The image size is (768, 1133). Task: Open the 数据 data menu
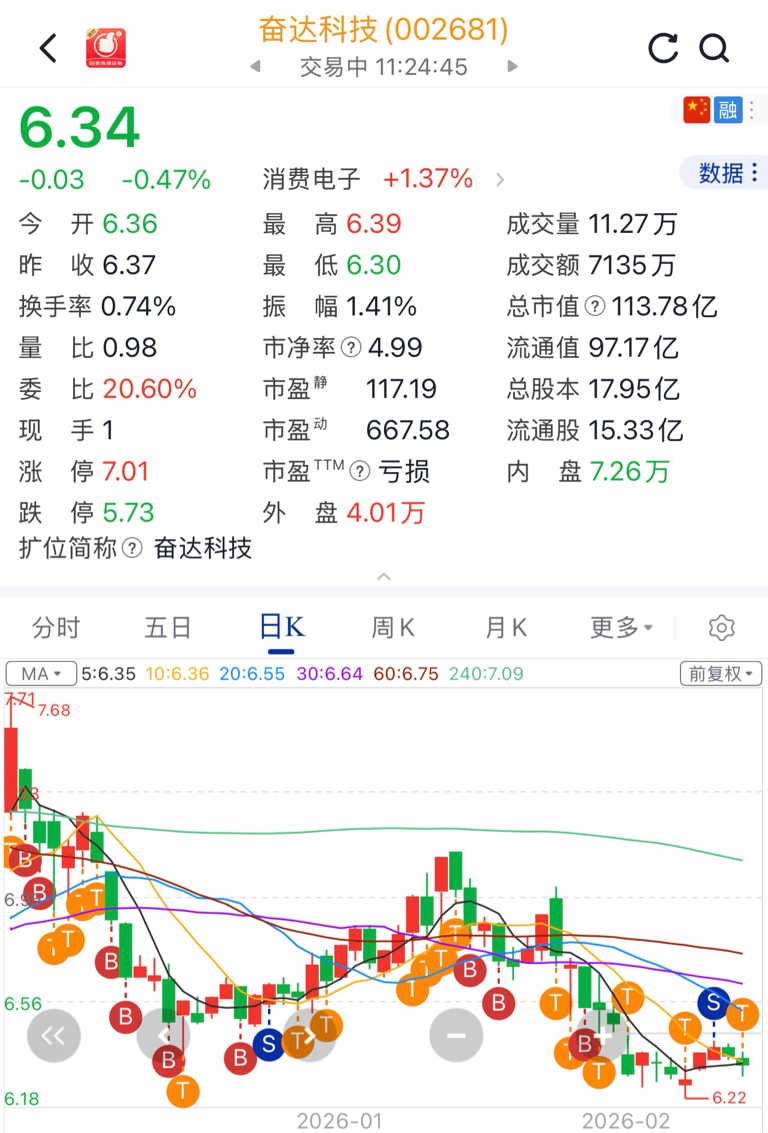(x=723, y=173)
